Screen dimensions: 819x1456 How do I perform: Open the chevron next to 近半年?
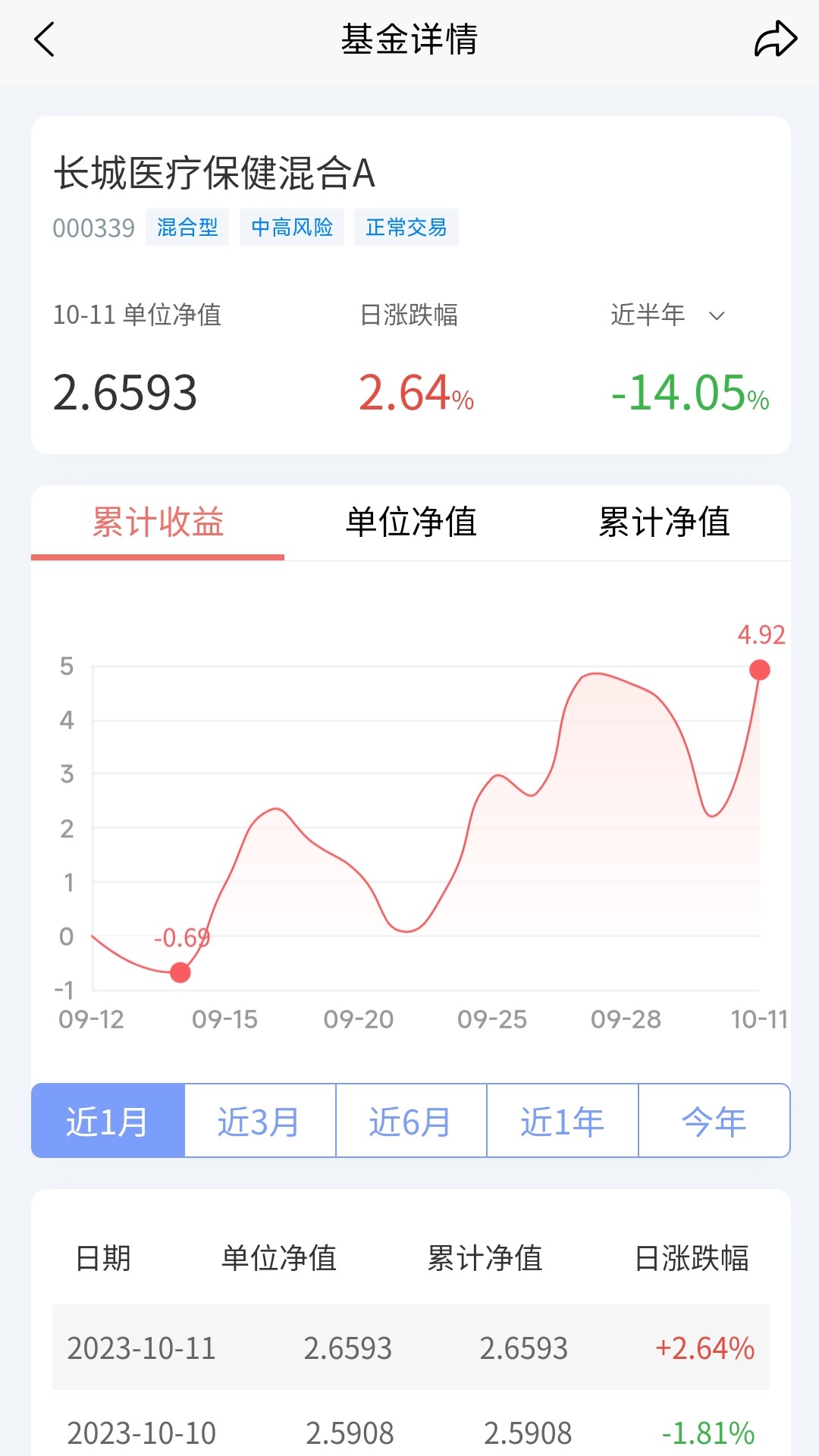[x=714, y=316]
